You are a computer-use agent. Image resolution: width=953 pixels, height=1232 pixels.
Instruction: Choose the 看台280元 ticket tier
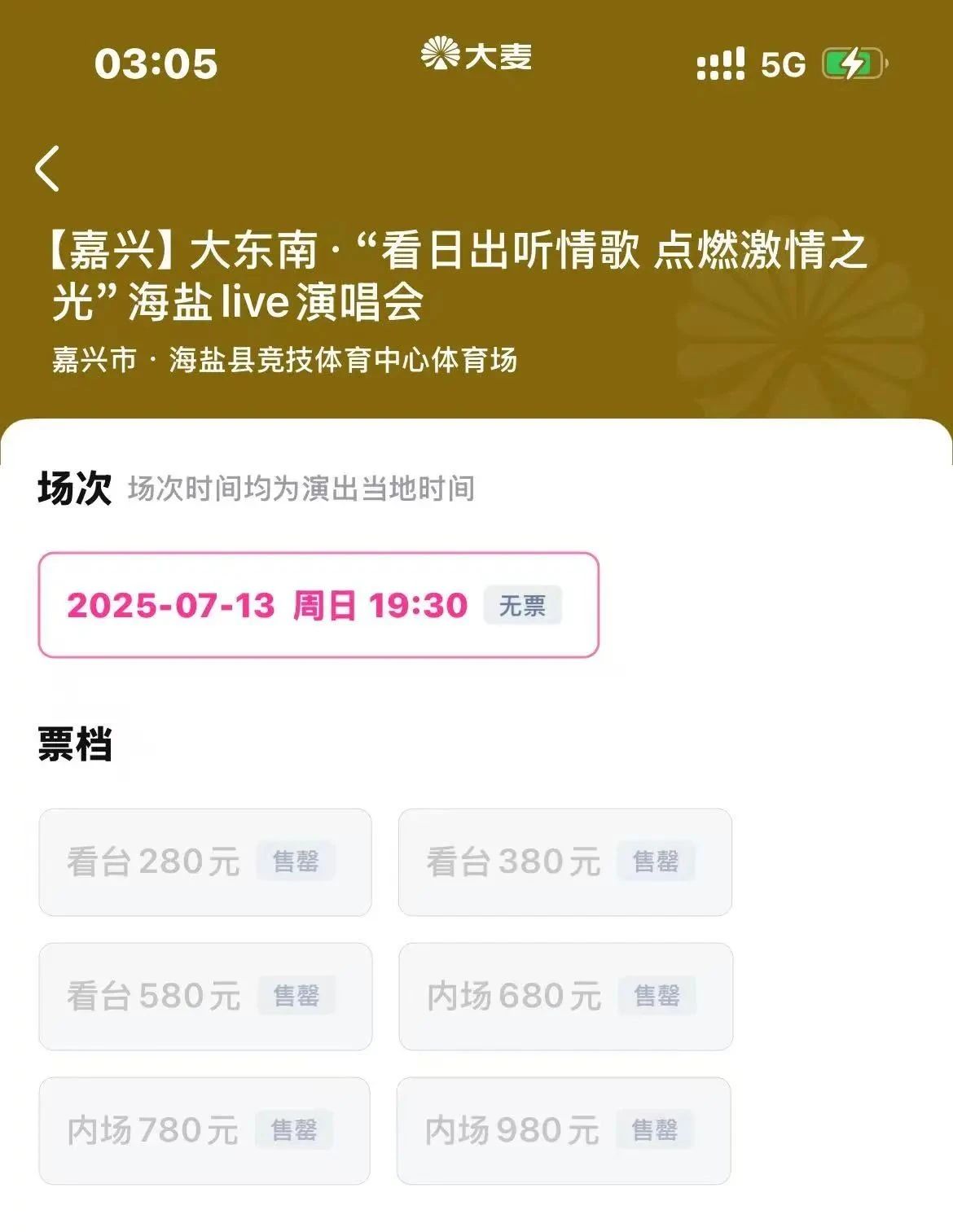[205, 862]
